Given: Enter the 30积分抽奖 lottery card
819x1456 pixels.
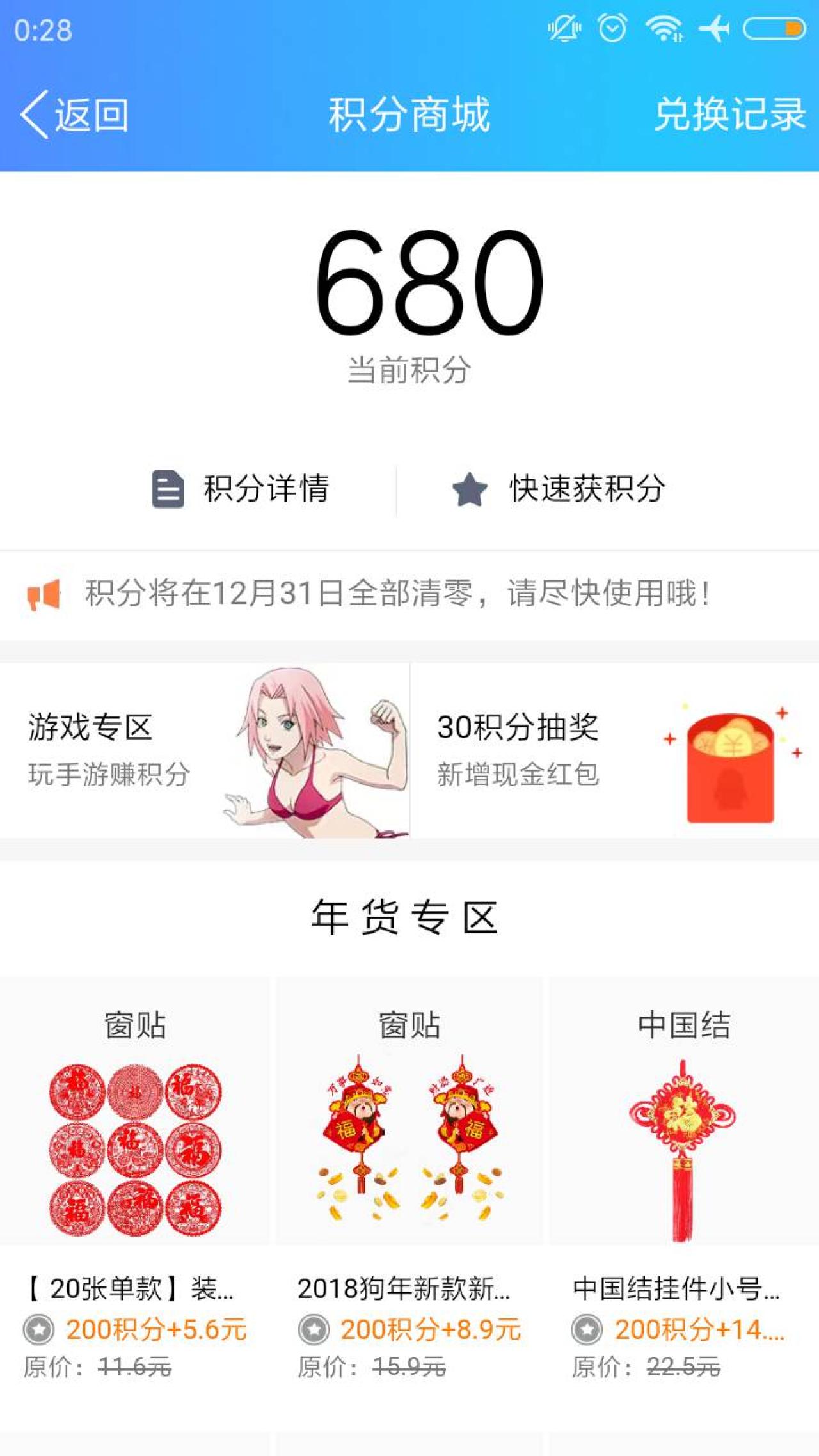Looking at the screenshot, I should (x=614, y=751).
